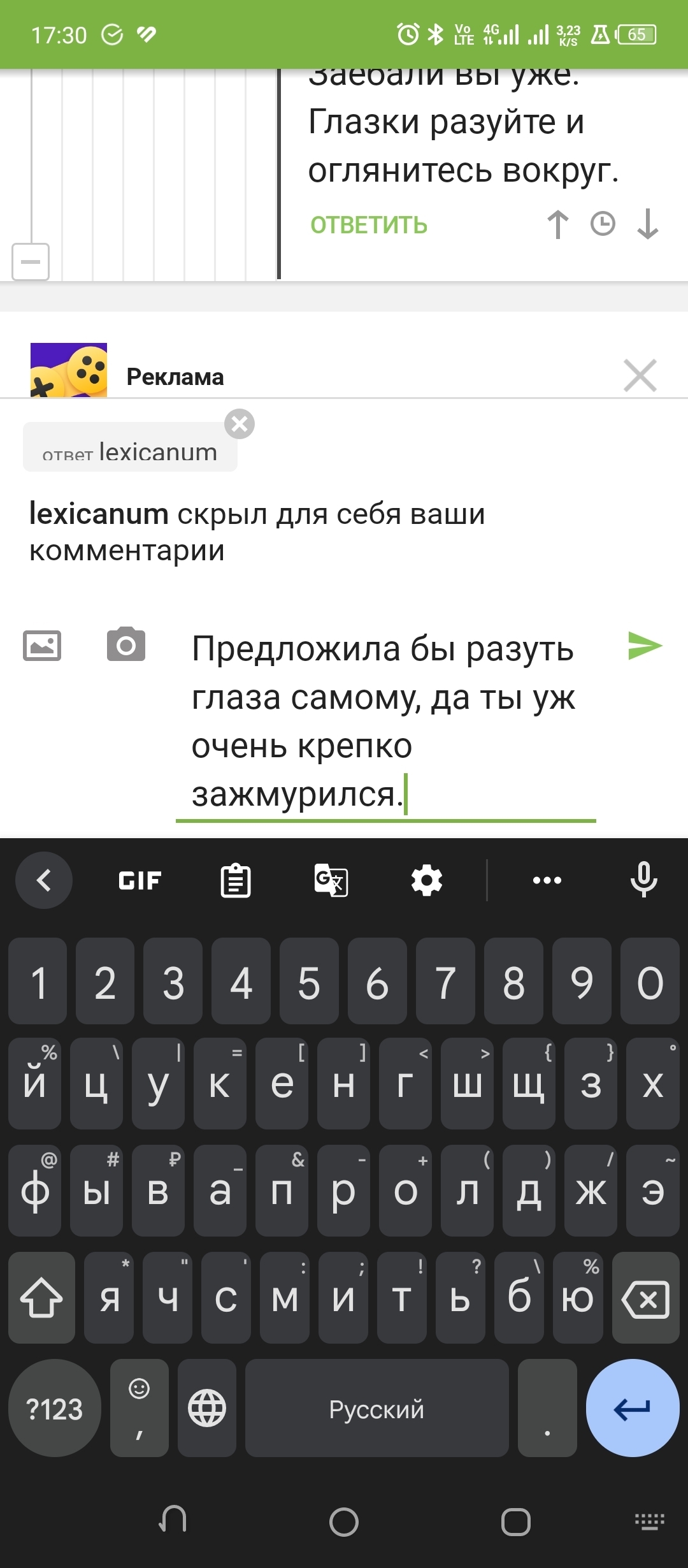Open more keyboard options with three dots
The image size is (688, 1568).
pyautogui.click(x=547, y=880)
